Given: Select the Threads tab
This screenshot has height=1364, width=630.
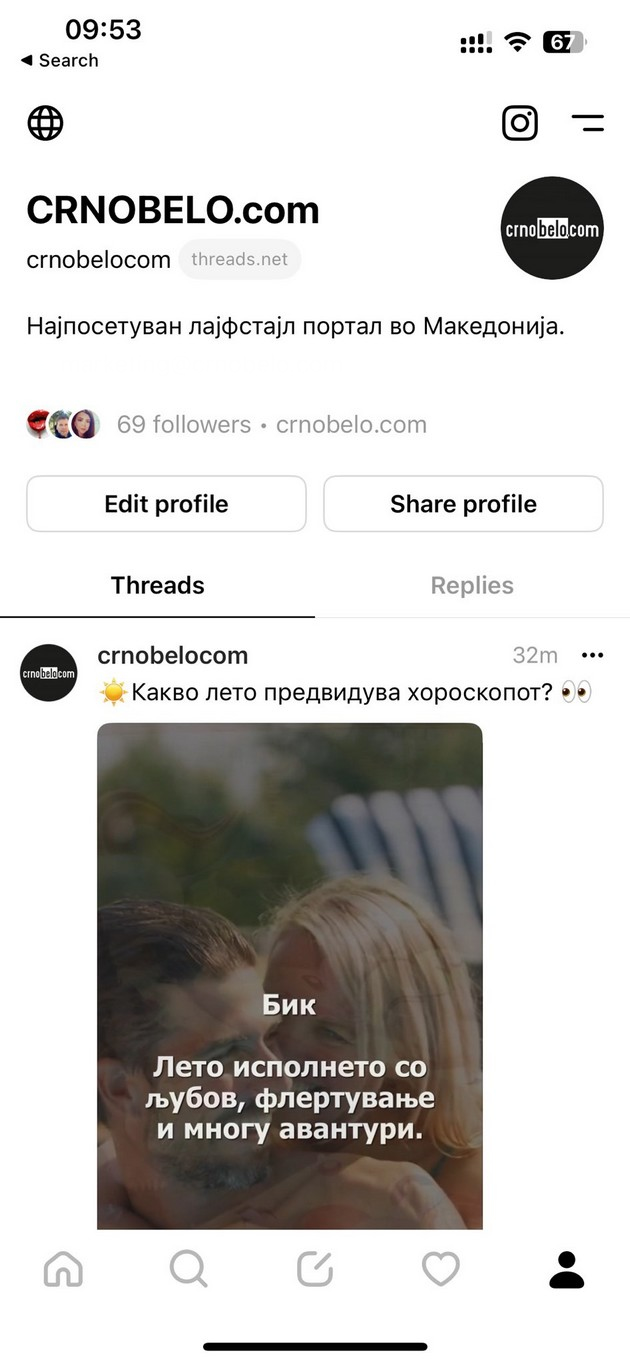Looking at the screenshot, I should (x=157, y=586).
